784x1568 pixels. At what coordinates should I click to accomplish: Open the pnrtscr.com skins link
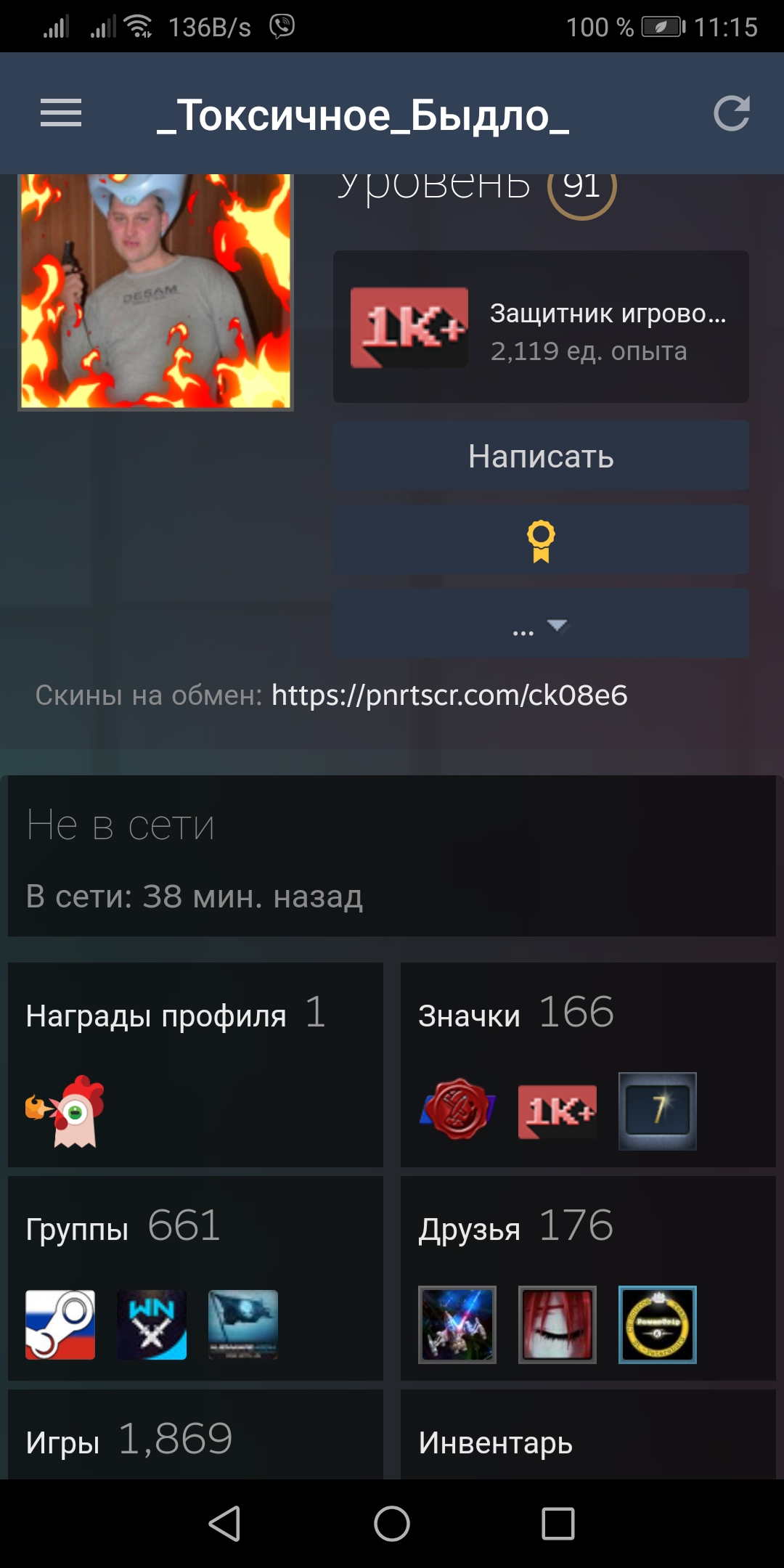tap(449, 695)
